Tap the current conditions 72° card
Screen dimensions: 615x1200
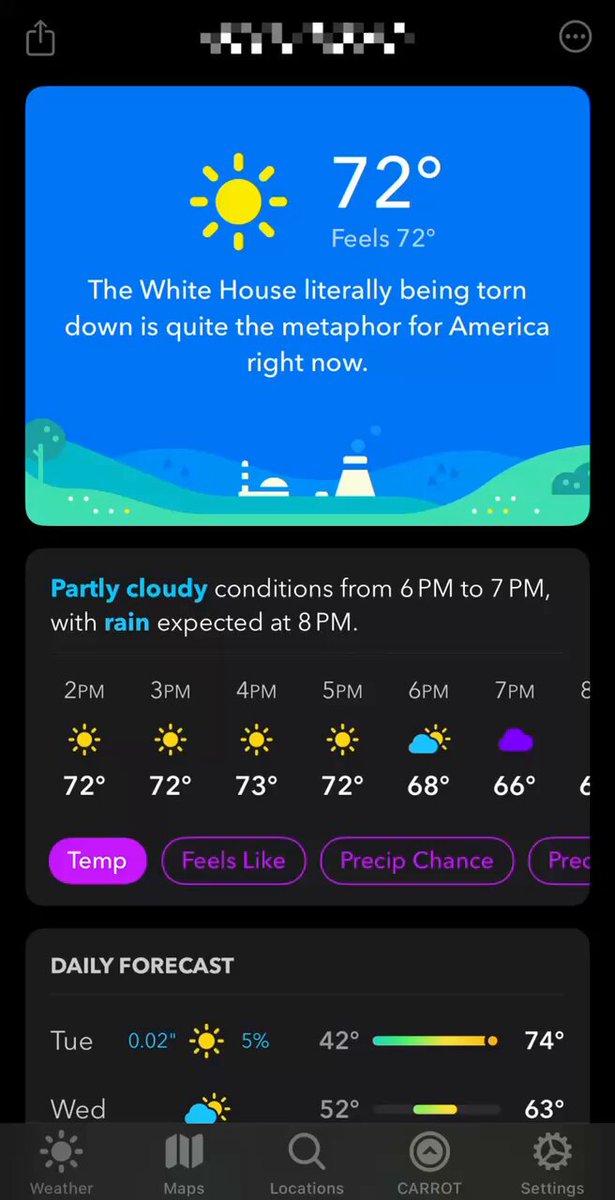307,306
